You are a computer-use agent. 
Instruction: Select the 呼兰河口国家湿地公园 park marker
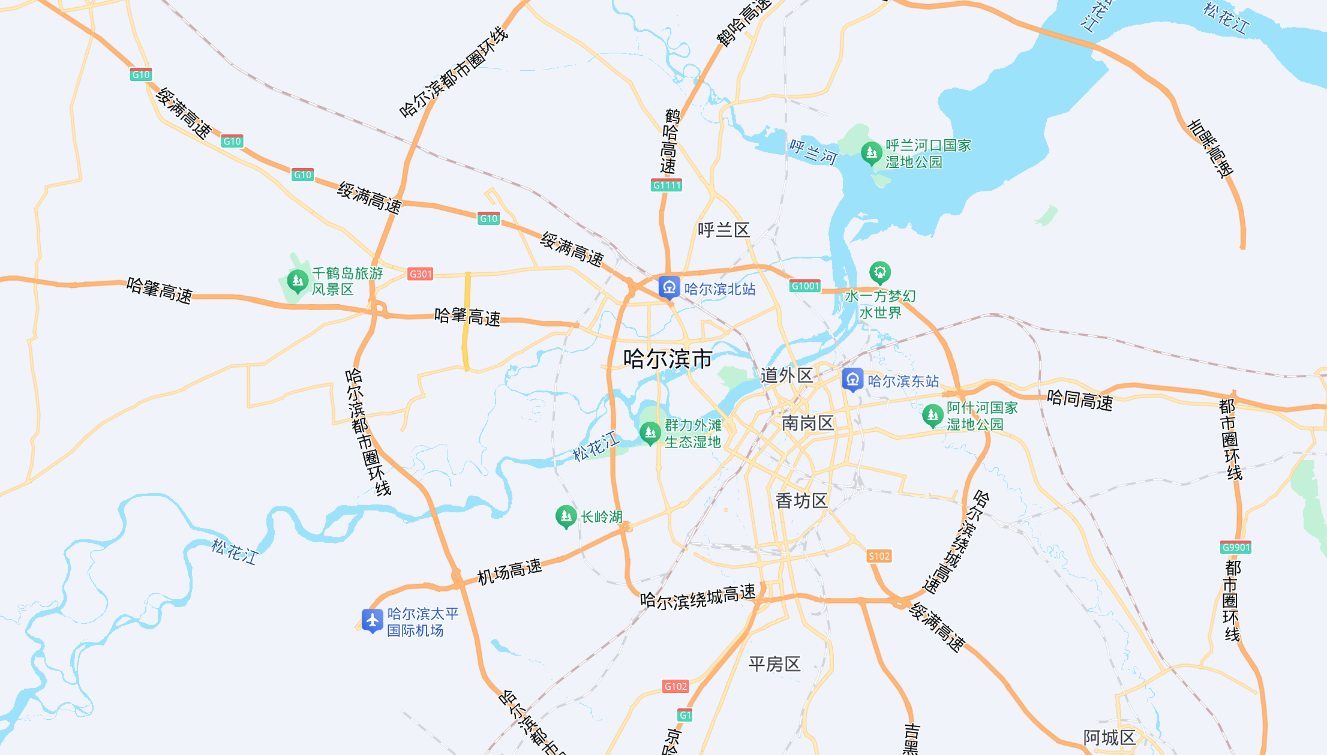pos(871,153)
